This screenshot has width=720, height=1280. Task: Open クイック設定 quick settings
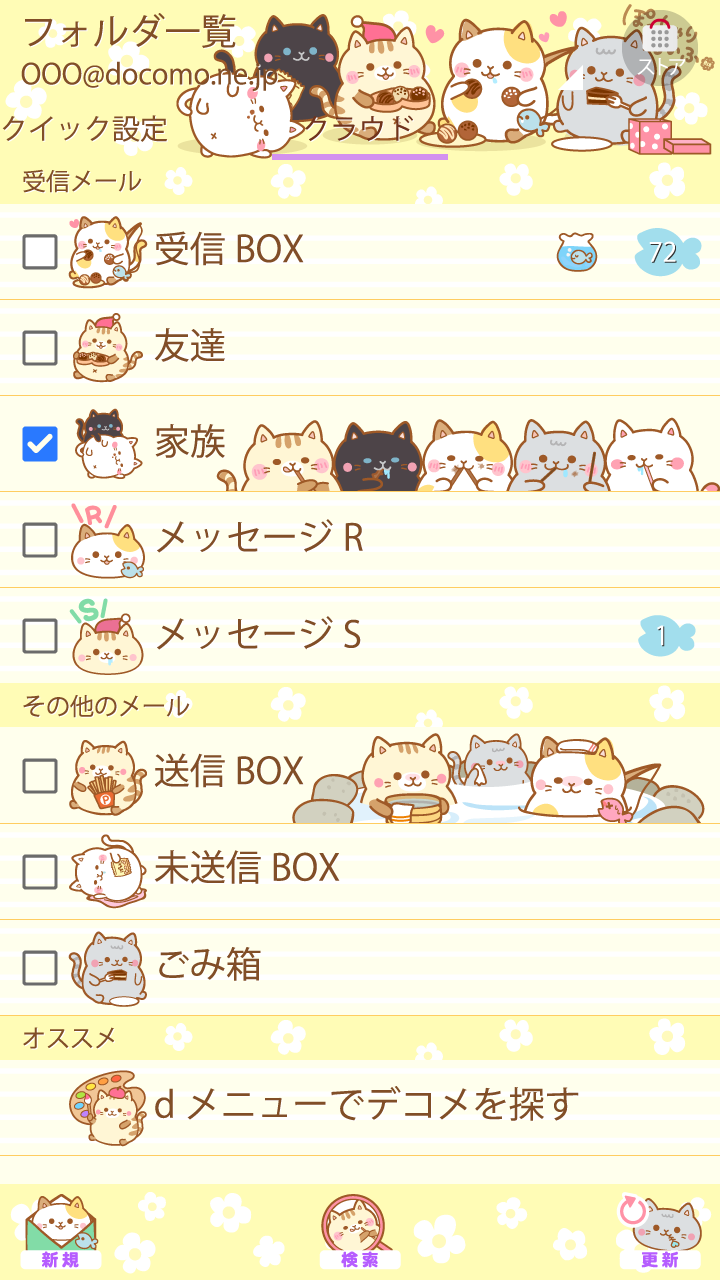point(85,130)
